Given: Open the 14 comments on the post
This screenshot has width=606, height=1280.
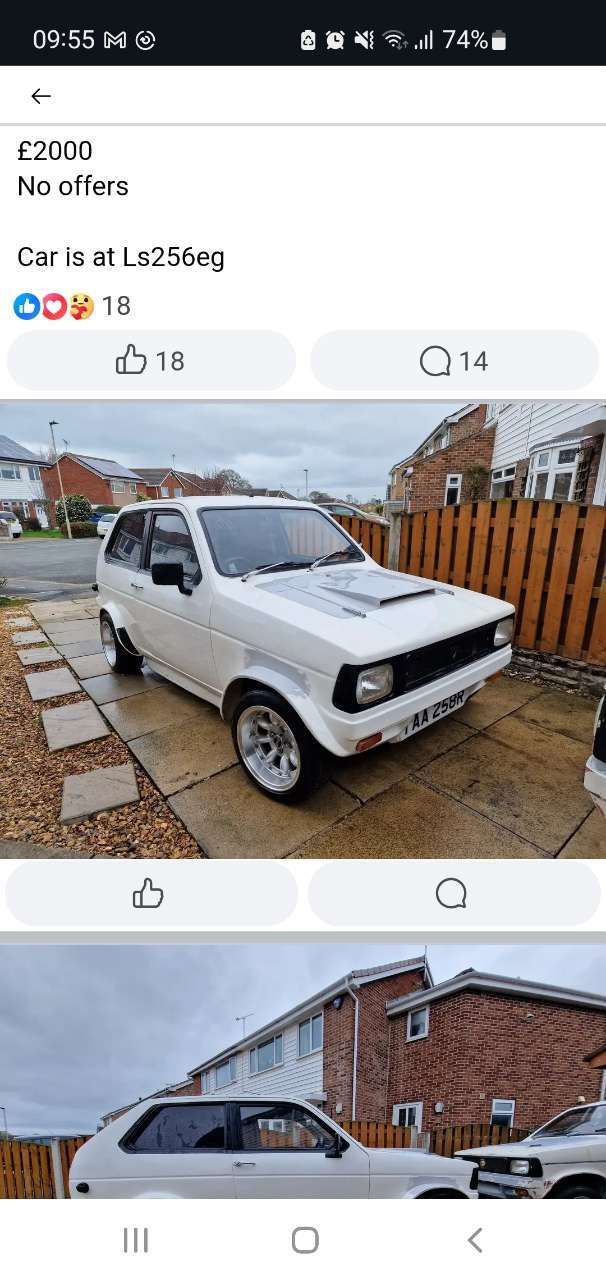Looking at the screenshot, I should point(454,360).
